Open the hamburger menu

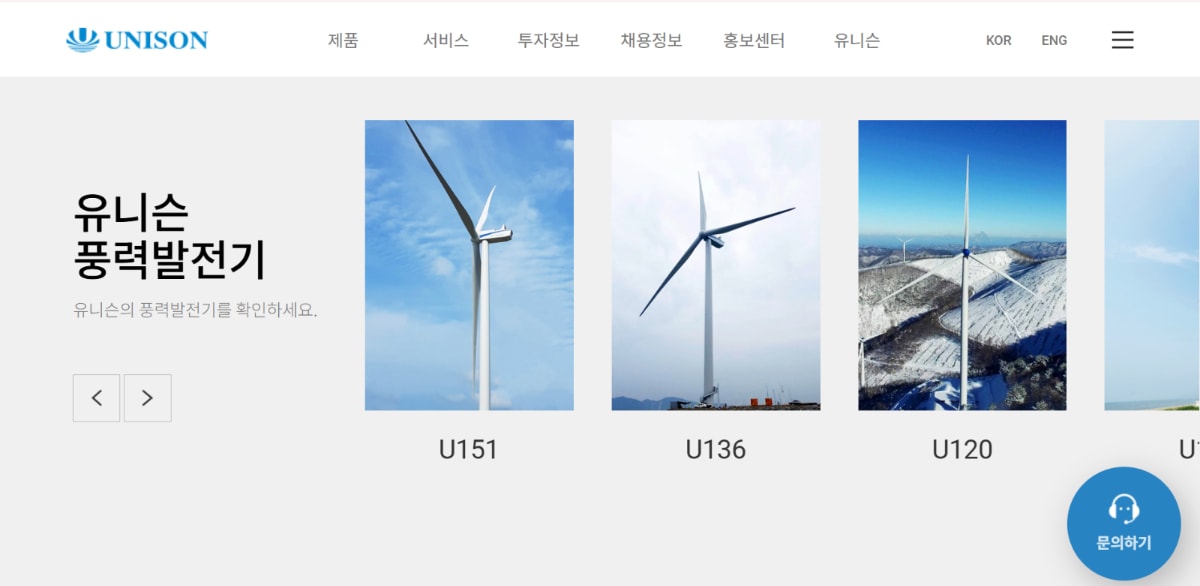click(1122, 40)
